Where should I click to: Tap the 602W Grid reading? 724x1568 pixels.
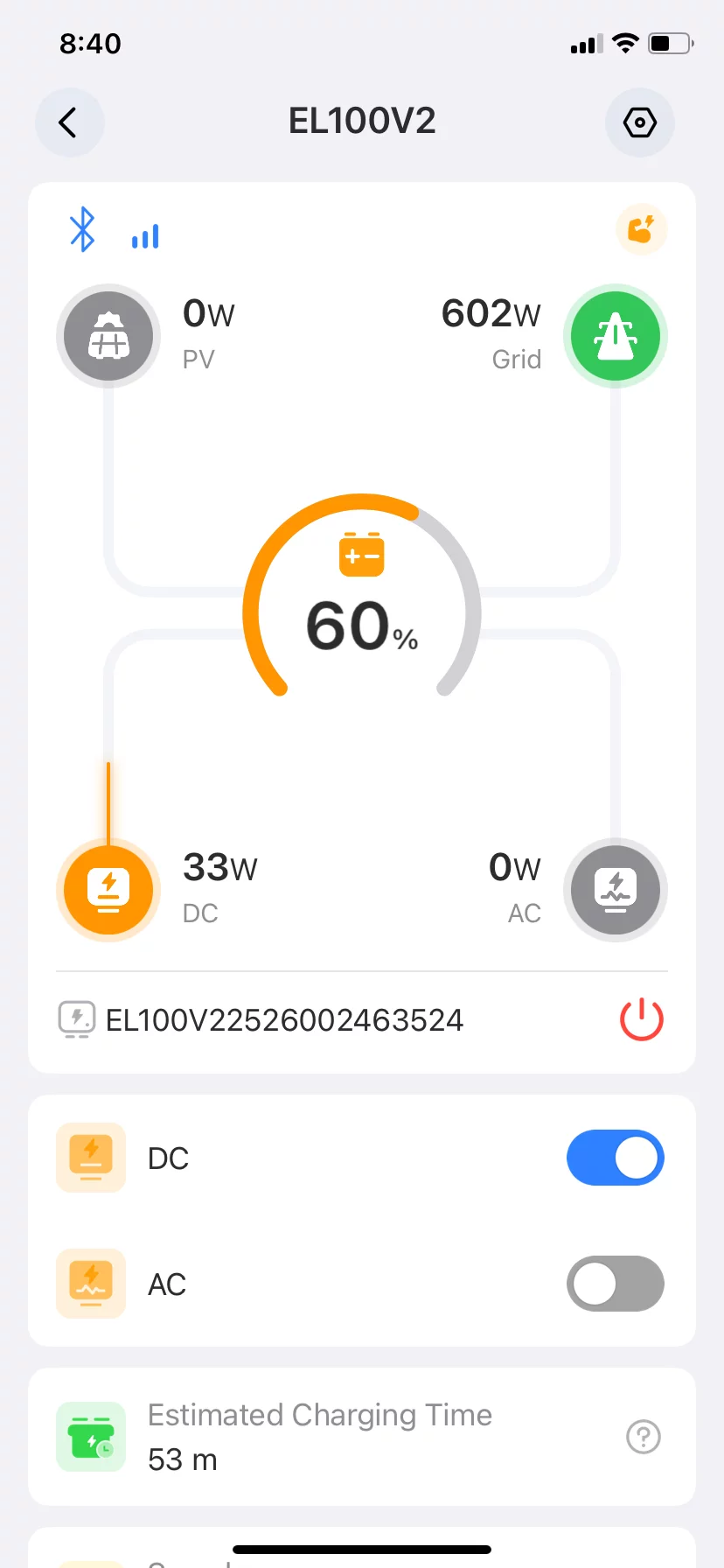pos(491,313)
